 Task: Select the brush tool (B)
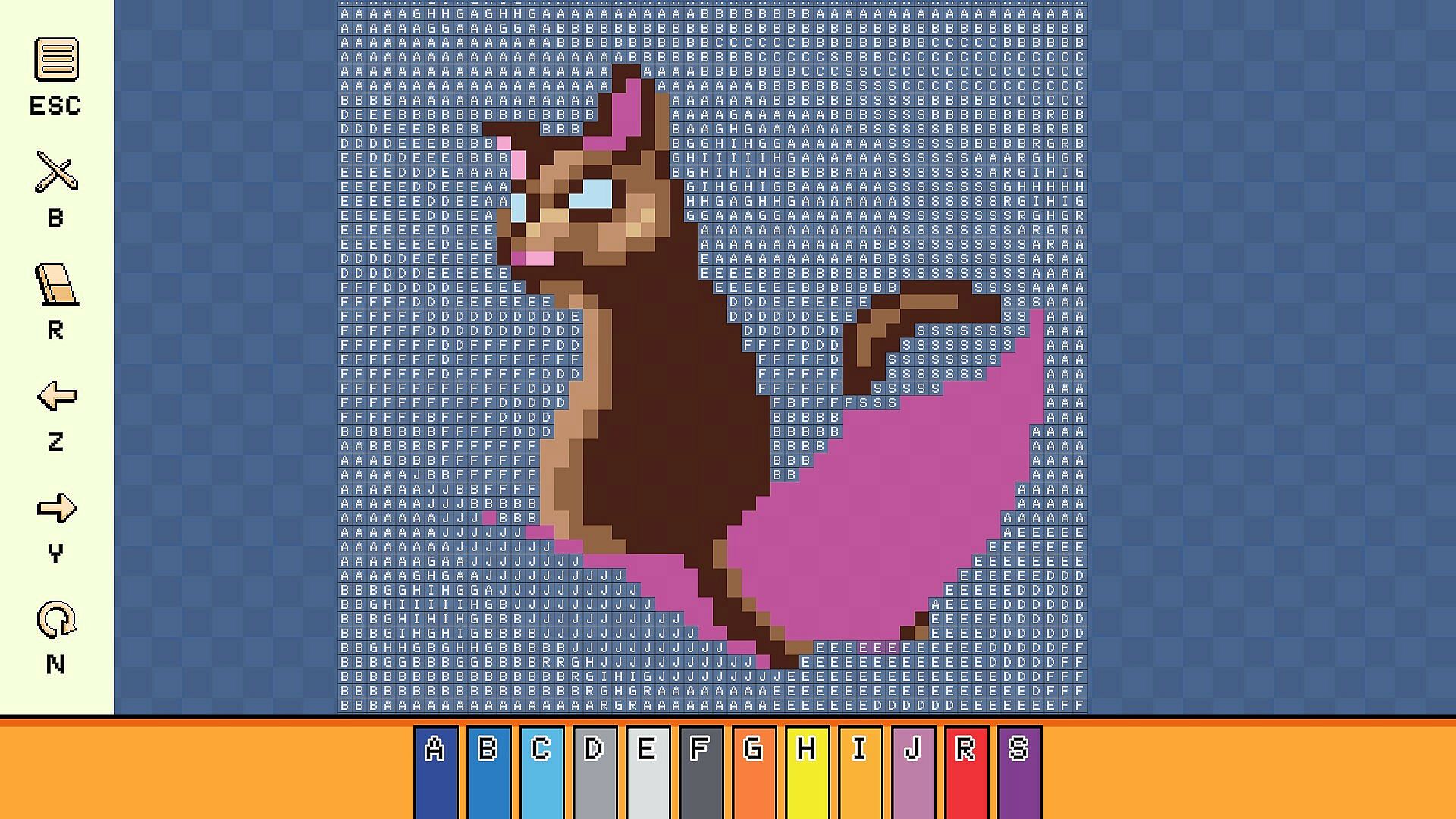coord(56,172)
